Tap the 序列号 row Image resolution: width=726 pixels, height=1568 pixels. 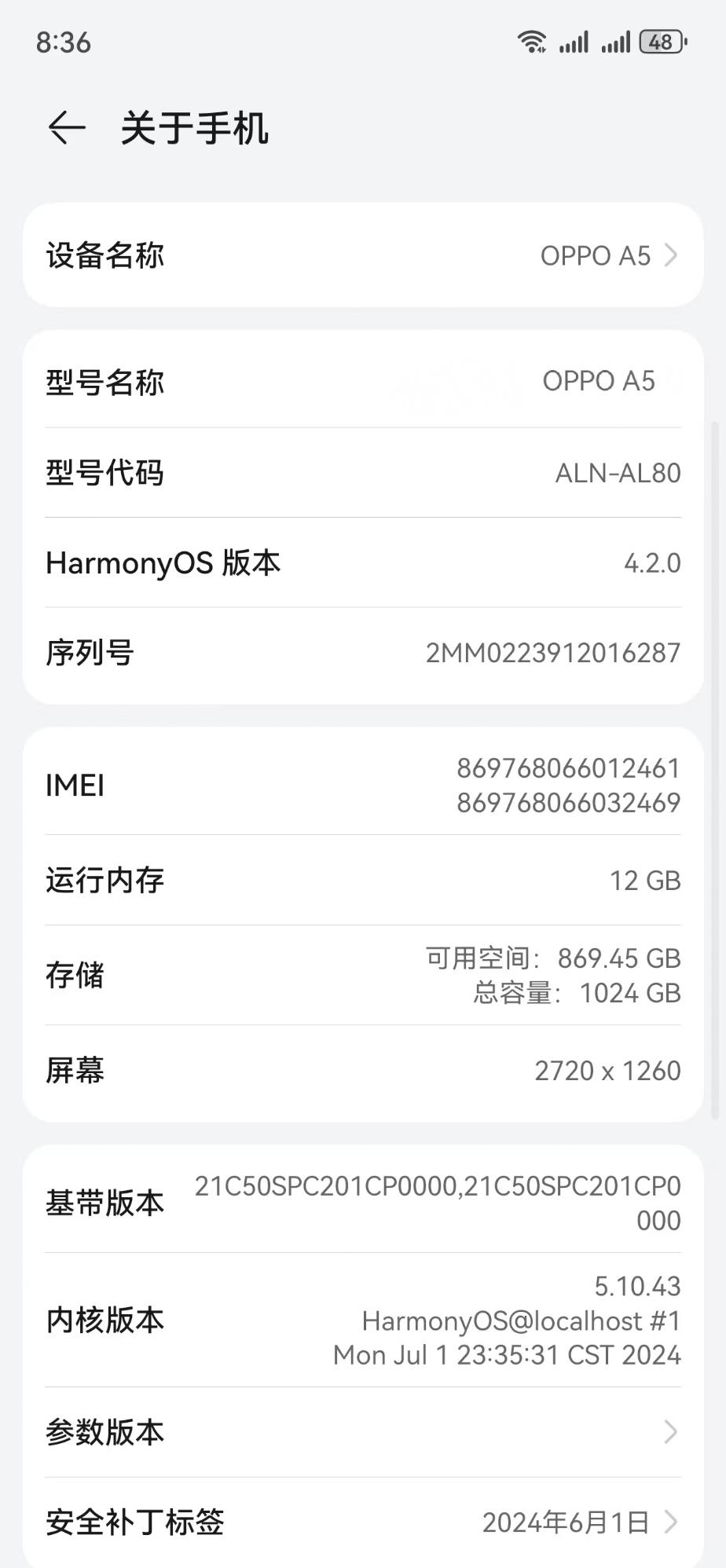(x=363, y=652)
